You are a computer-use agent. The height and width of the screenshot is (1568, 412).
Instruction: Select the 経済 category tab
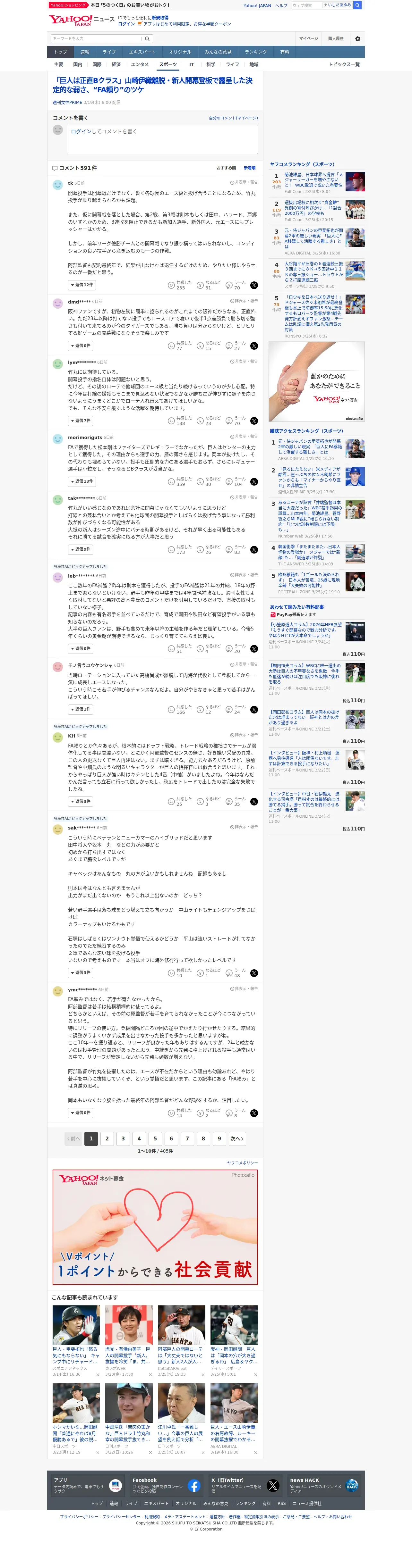pos(116,64)
